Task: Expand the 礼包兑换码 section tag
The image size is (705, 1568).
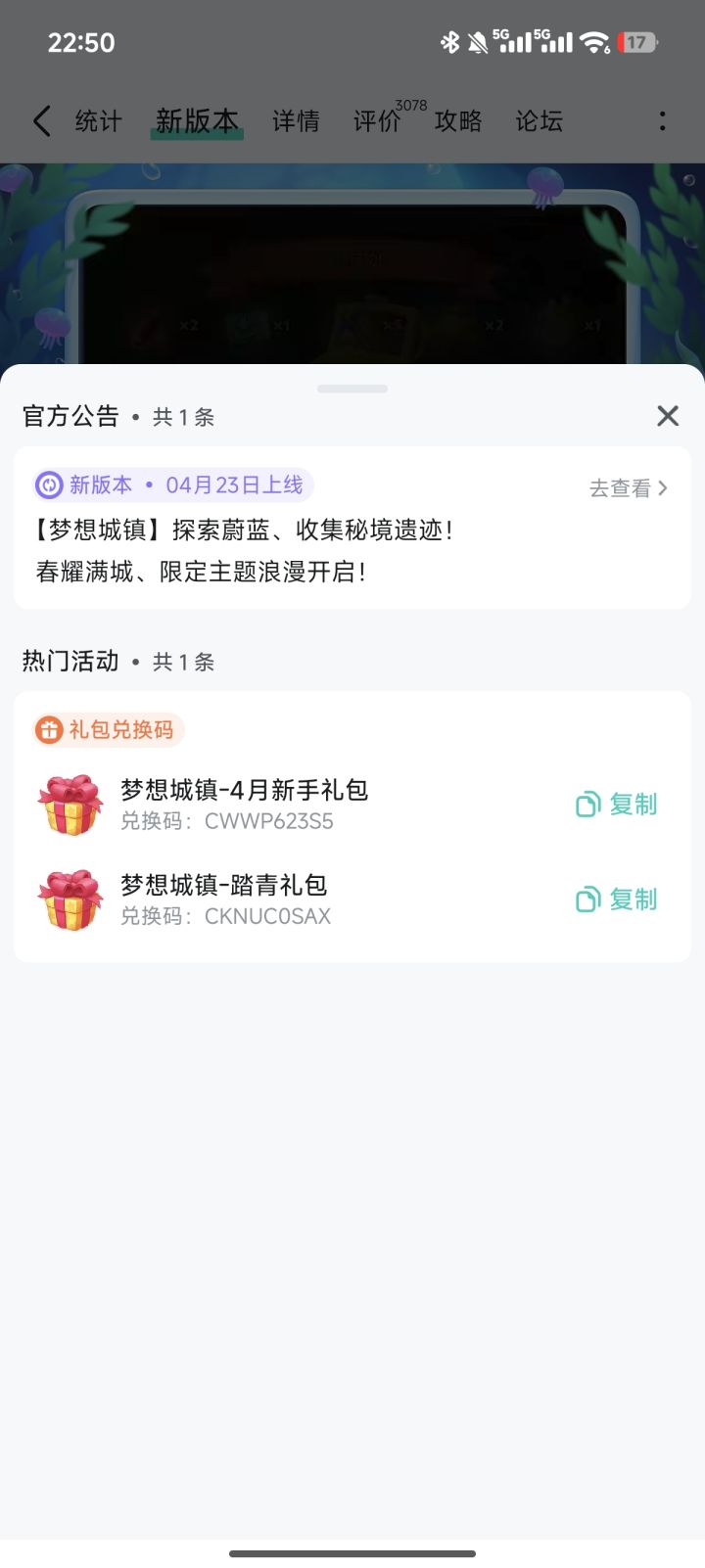Action: (106, 728)
